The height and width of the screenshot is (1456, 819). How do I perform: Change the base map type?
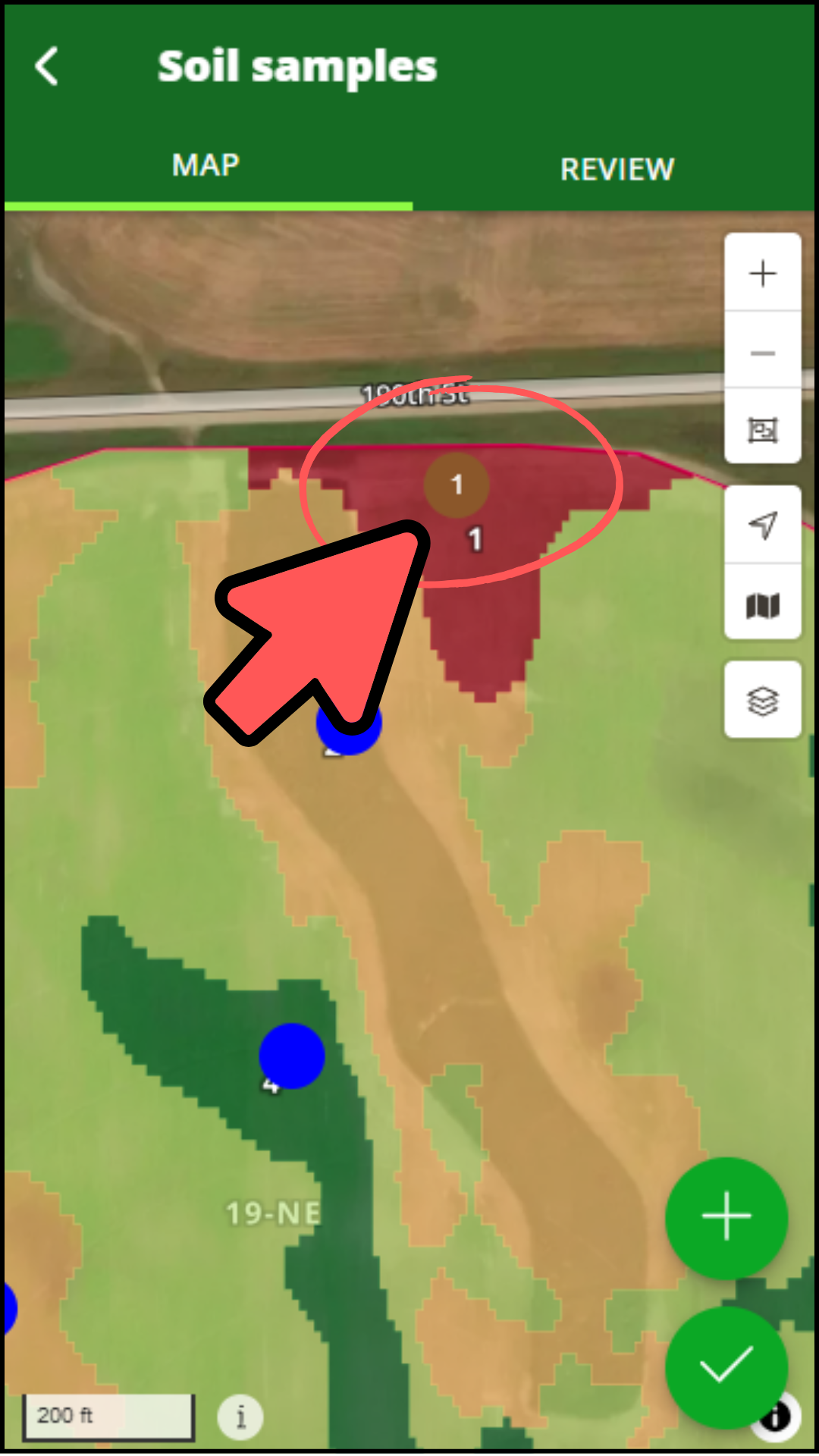pos(762,606)
